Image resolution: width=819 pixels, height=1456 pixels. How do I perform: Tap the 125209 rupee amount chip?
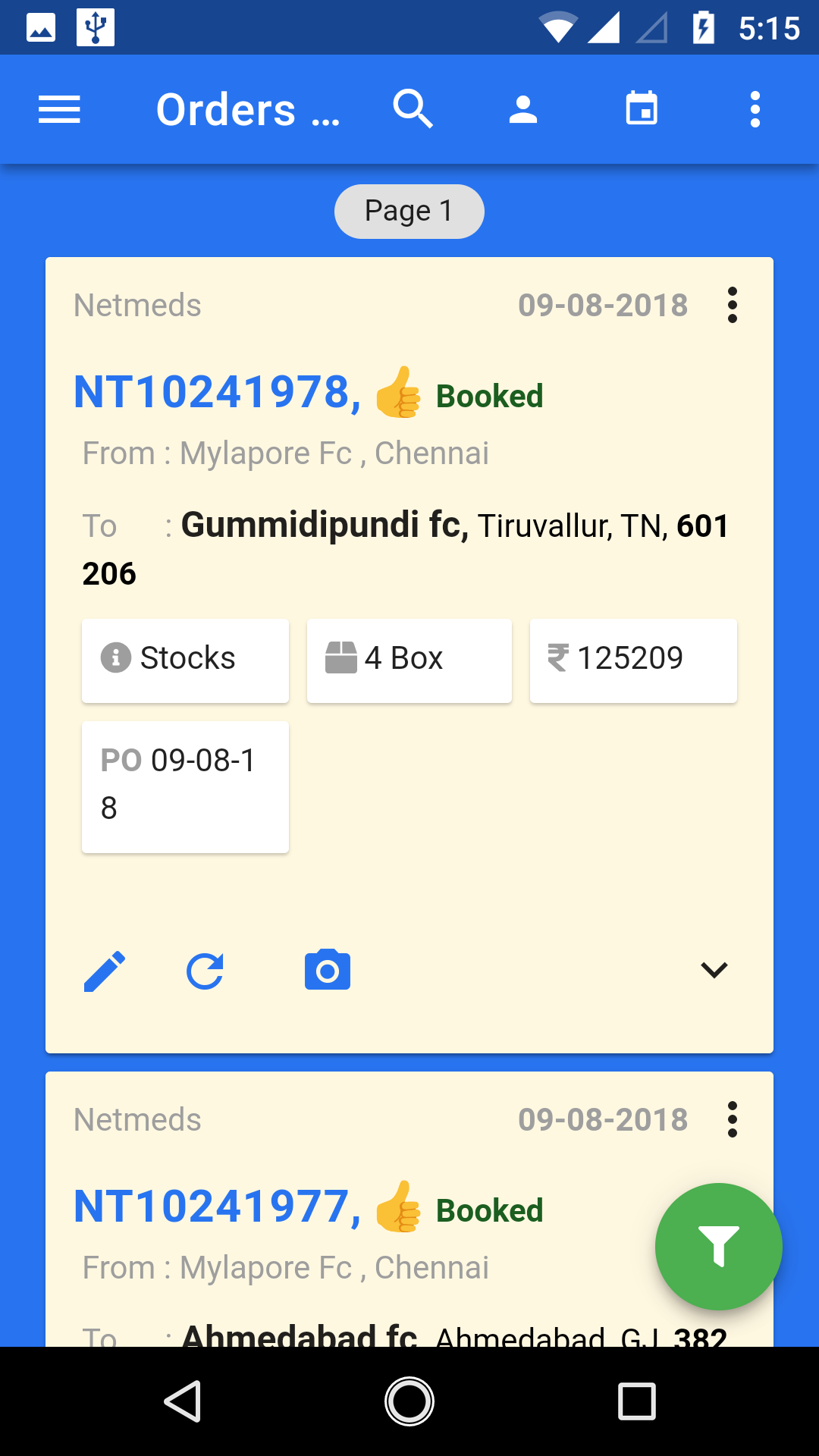[633, 660]
